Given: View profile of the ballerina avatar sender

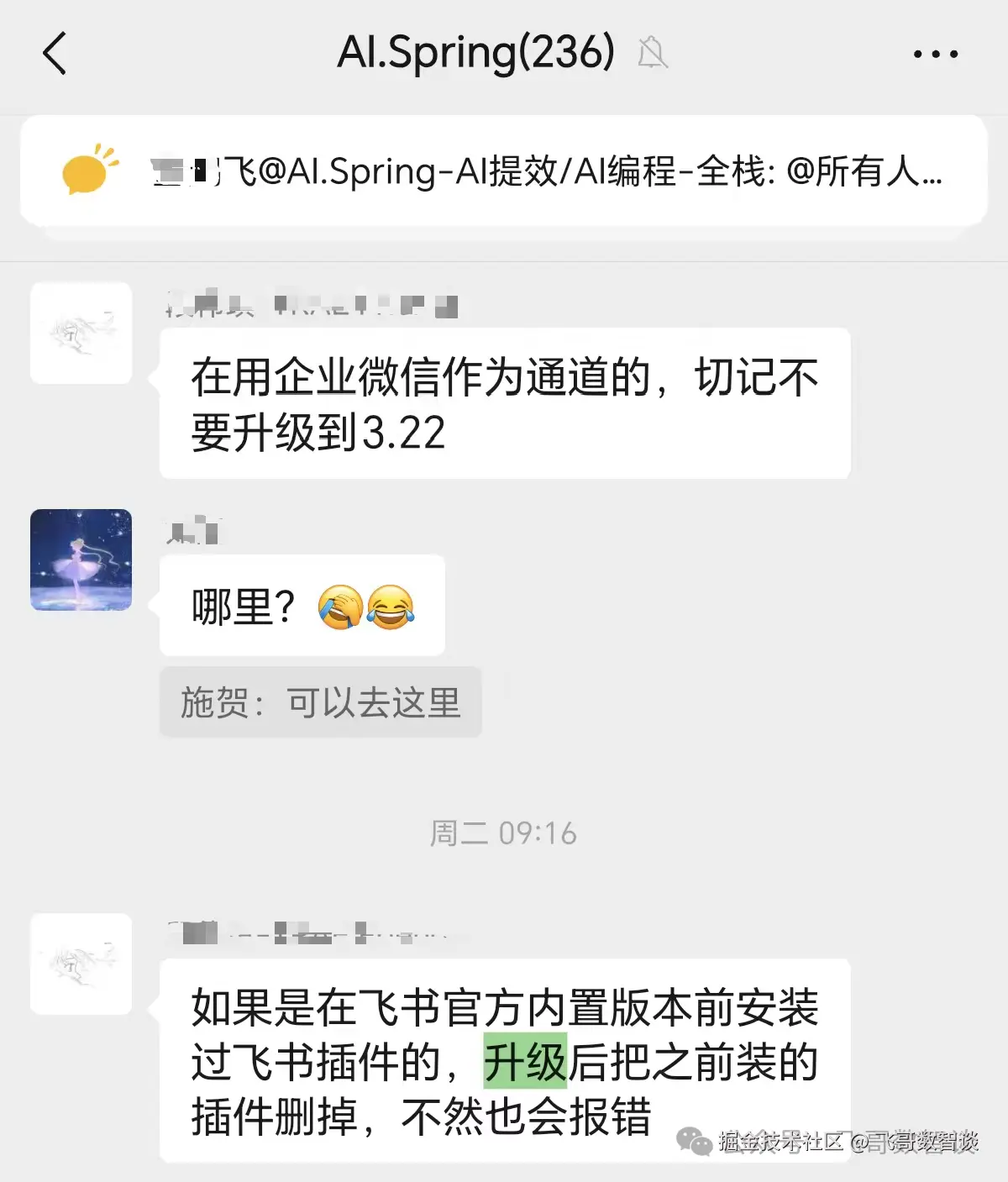Looking at the screenshot, I should (81, 559).
